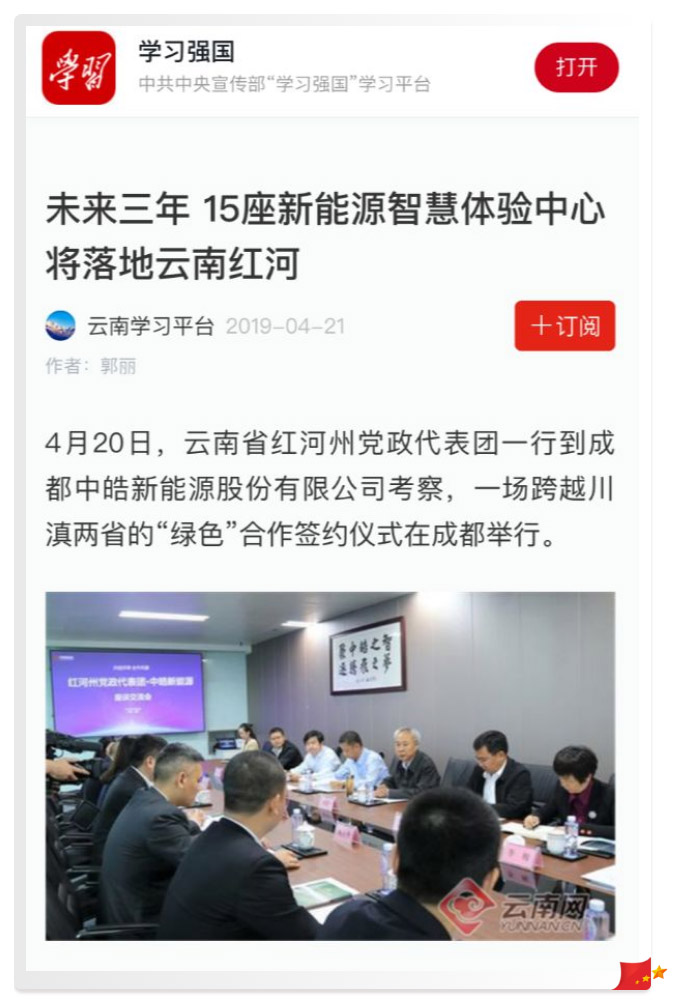Subscribe with the 订阅 button

tap(564, 326)
